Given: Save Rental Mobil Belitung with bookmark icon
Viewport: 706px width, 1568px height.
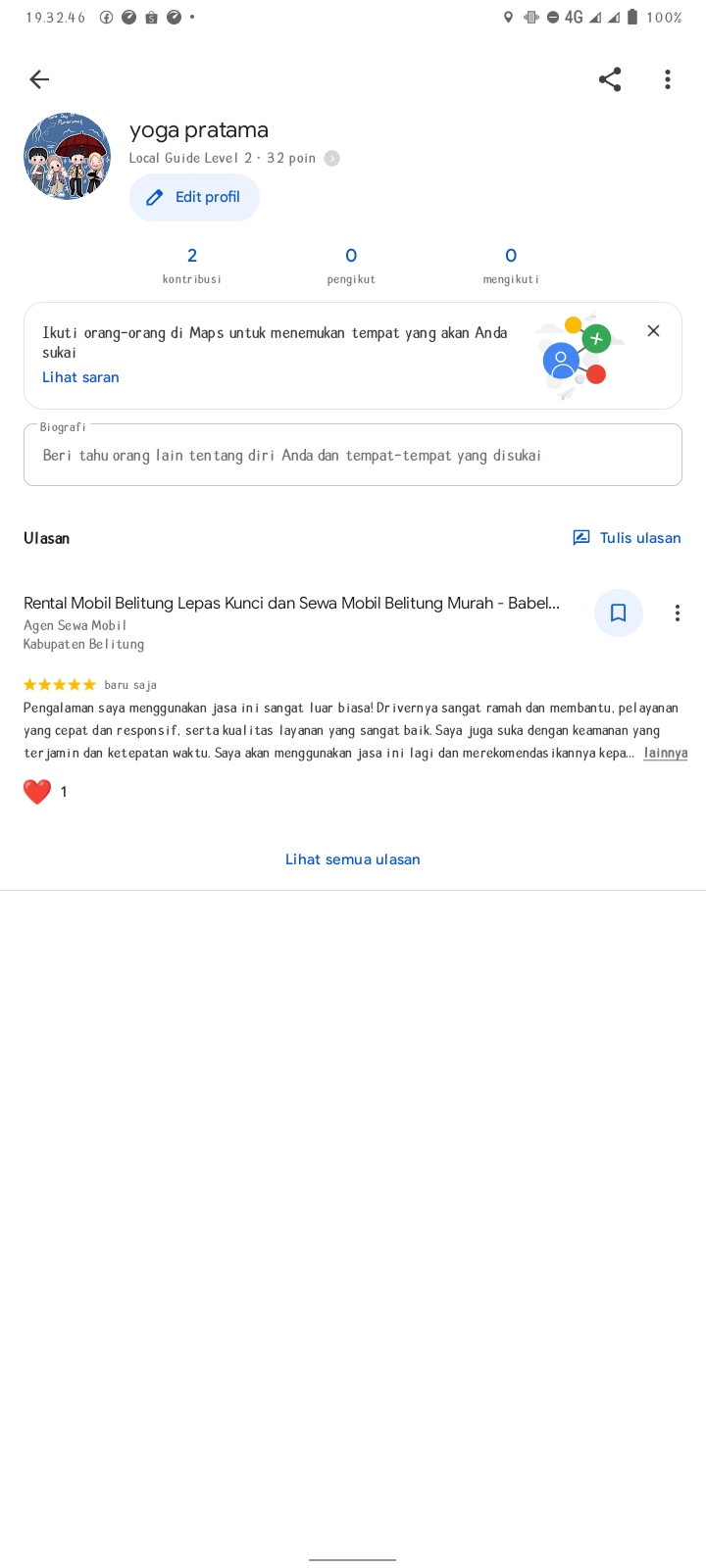Looking at the screenshot, I should click(619, 612).
